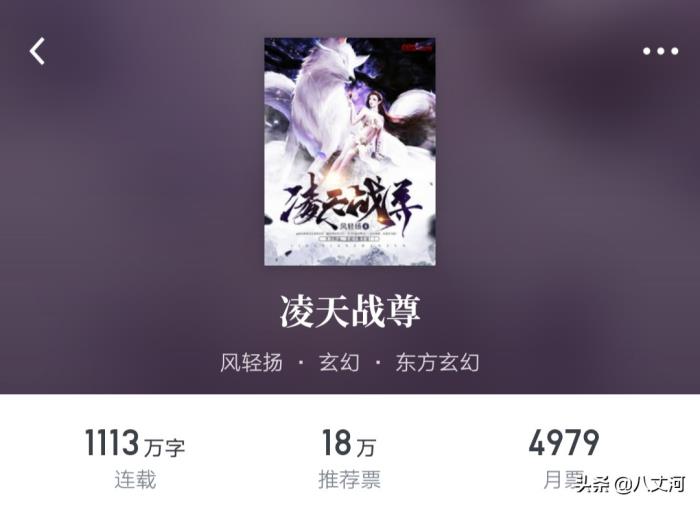This screenshot has height=508, width=700.
Task: Open the 凌天战尊 book cover
Action: pos(349,151)
